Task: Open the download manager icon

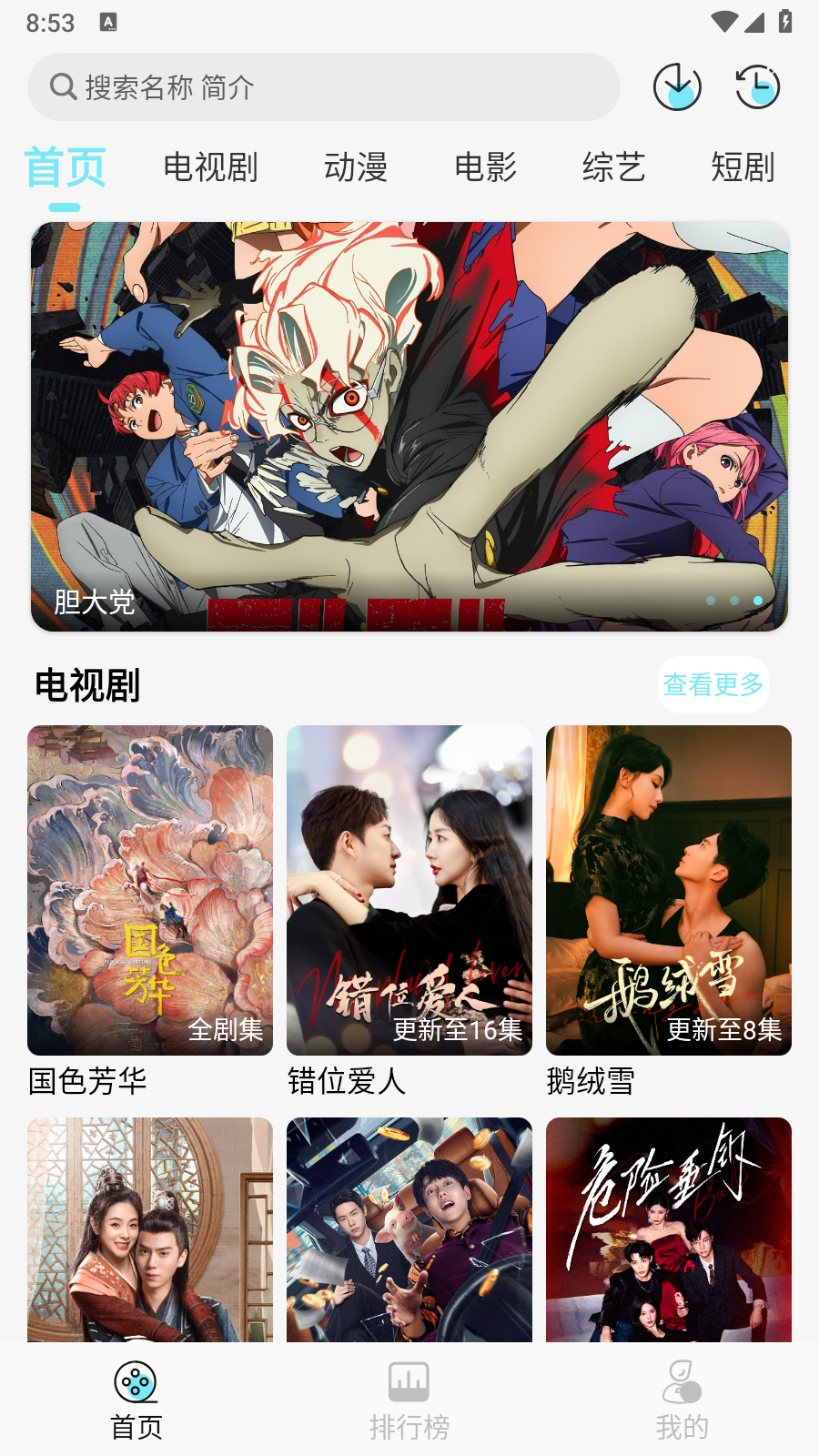Action: pos(677,87)
